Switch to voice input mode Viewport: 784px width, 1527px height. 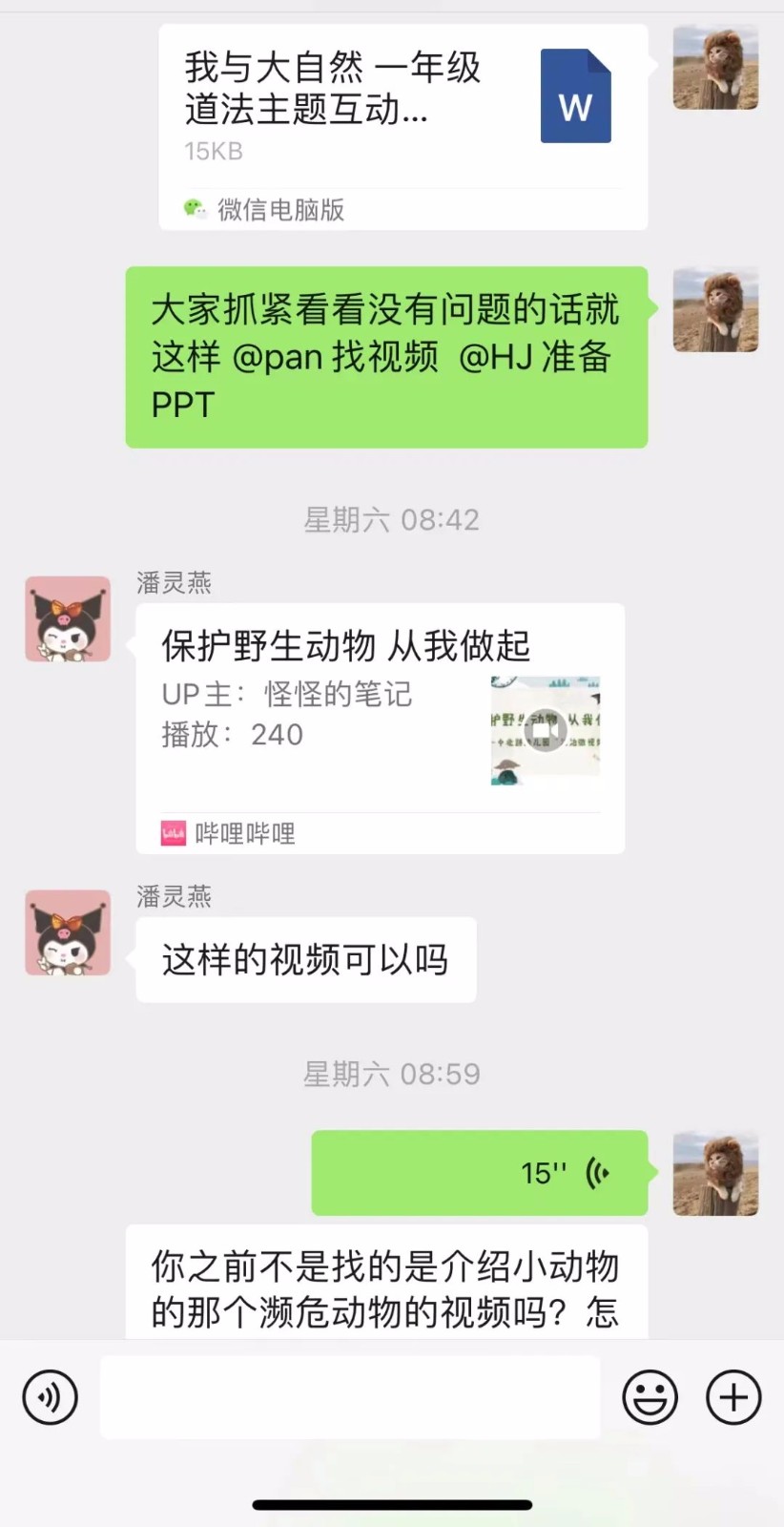tap(50, 1397)
